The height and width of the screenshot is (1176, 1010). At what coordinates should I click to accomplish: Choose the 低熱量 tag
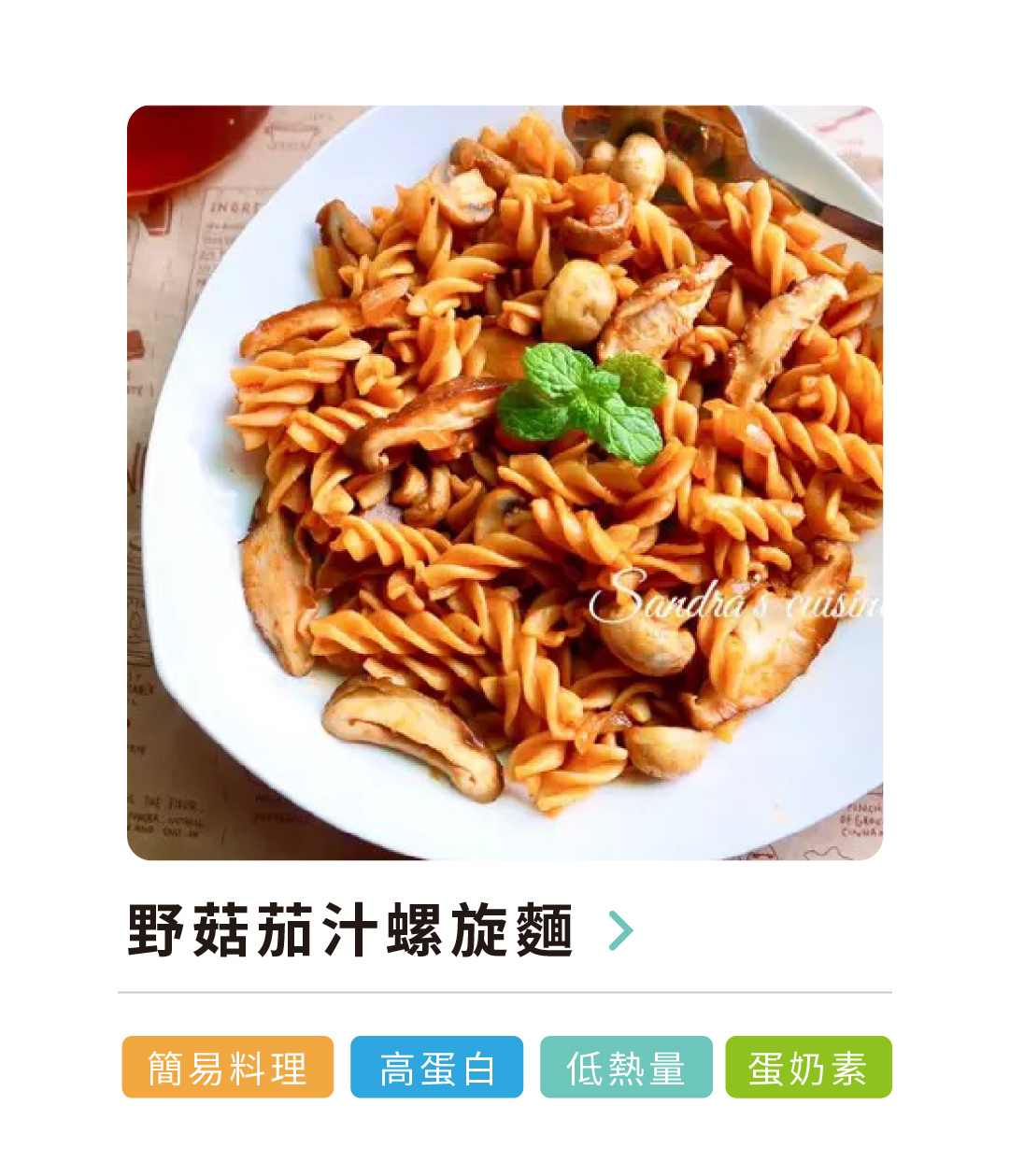tap(626, 1067)
